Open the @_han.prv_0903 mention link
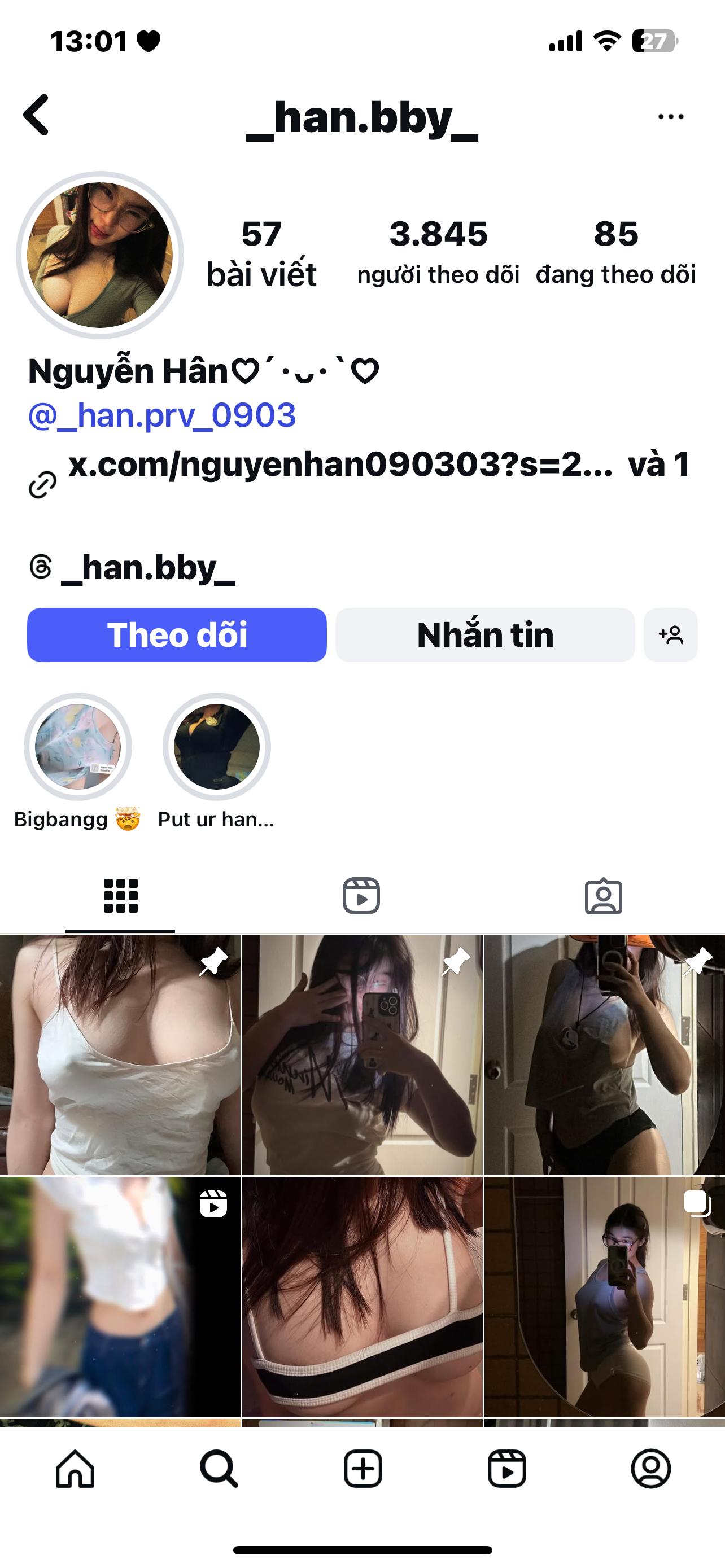725x1568 pixels. [x=162, y=416]
